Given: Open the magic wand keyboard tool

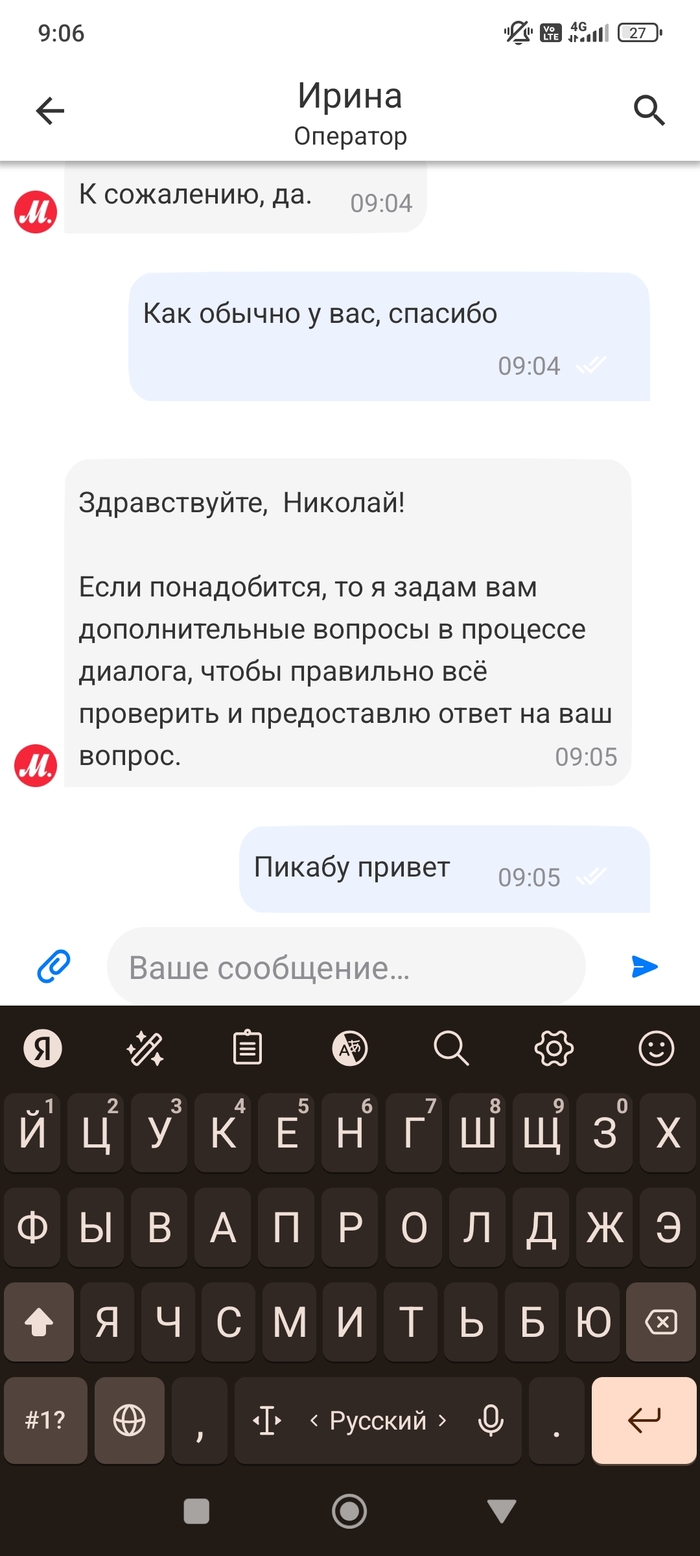Looking at the screenshot, I should pos(145,1048).
